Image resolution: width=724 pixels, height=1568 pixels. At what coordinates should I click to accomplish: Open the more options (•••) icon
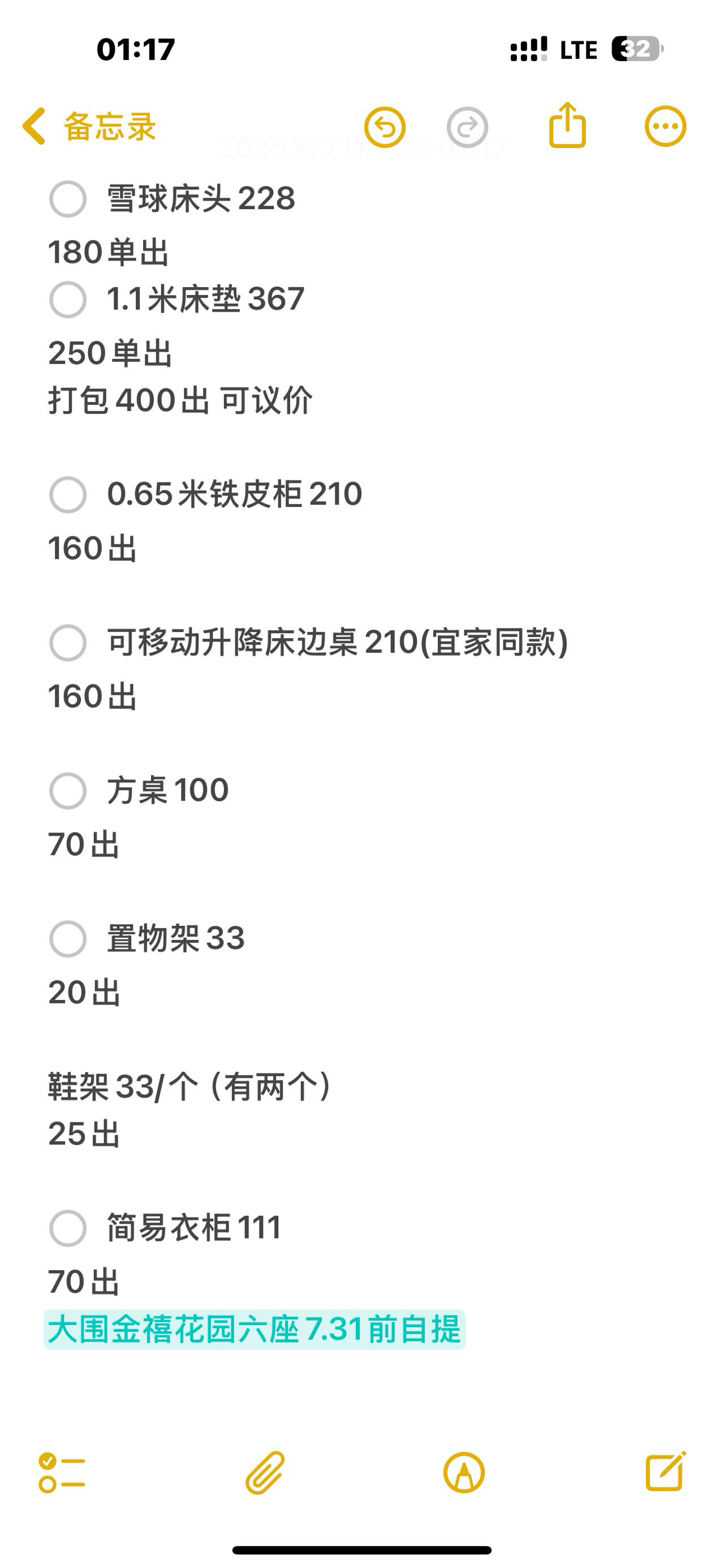pos(663,125)
